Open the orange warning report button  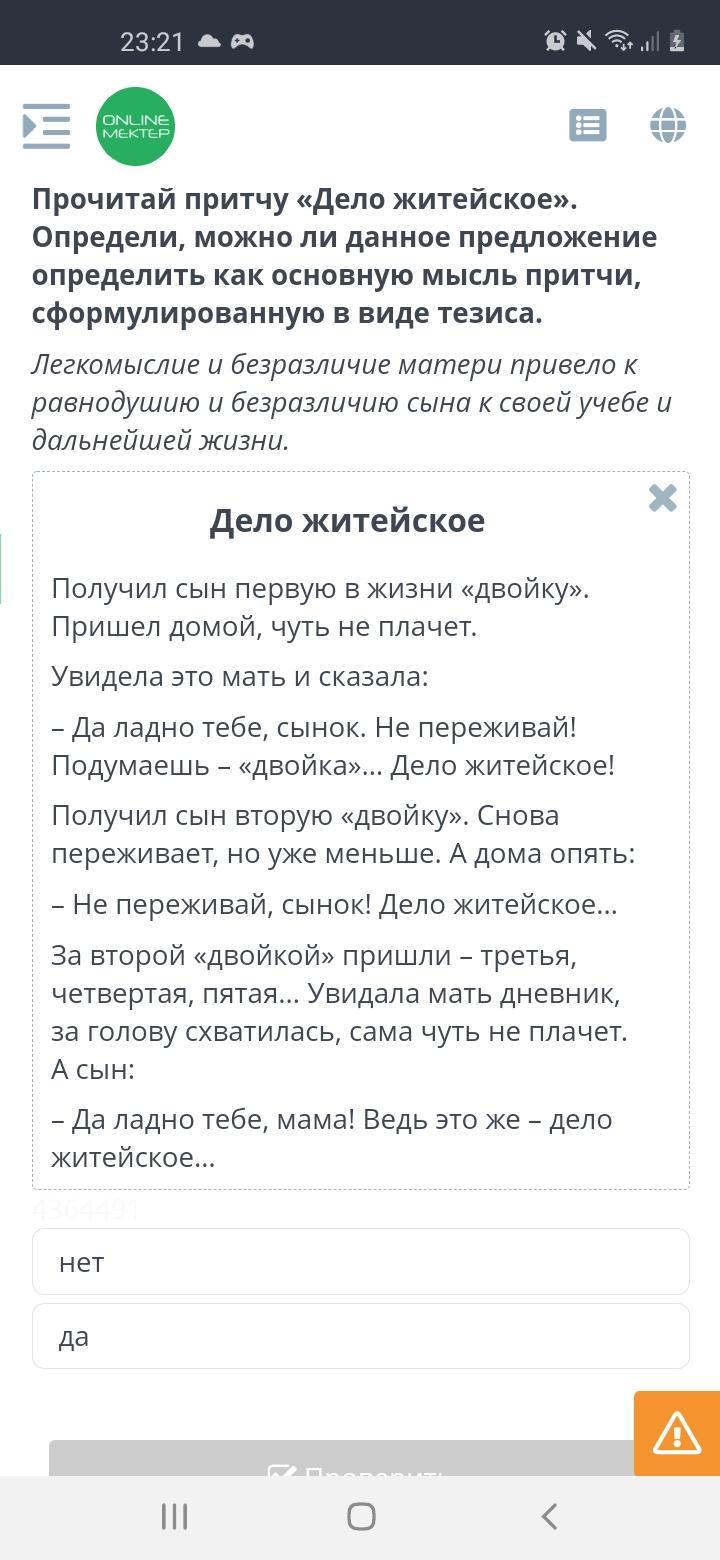[x=677, y=1433]
